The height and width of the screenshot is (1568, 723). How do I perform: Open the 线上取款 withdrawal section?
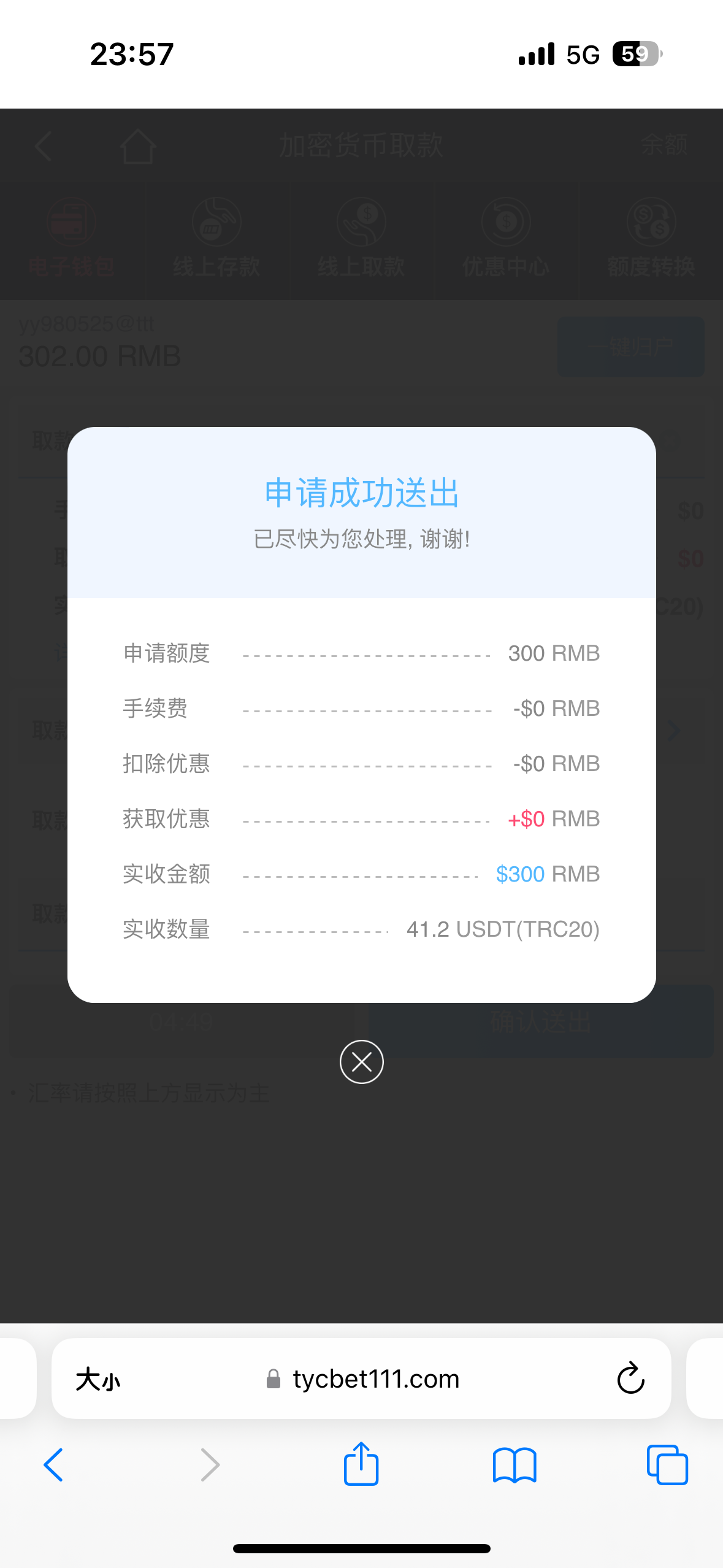click(361, 239)
